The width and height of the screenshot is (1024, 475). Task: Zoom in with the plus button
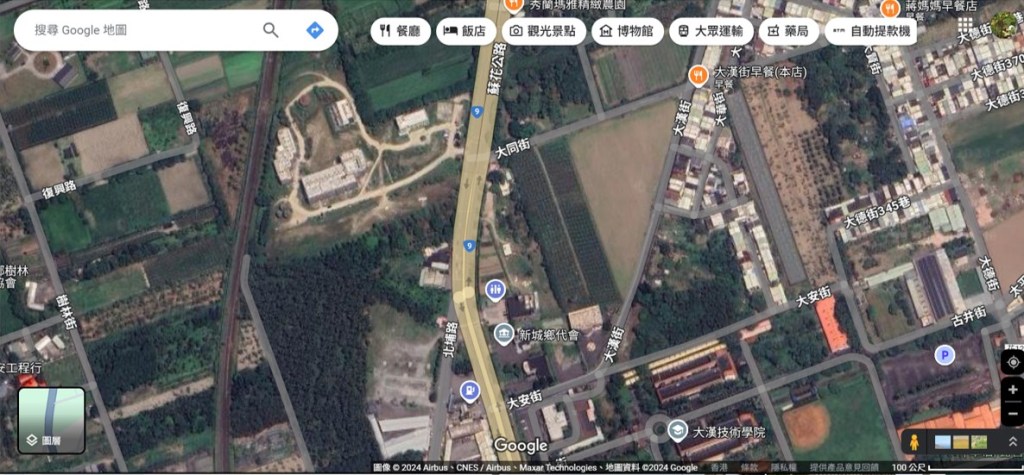[1012, 390]
